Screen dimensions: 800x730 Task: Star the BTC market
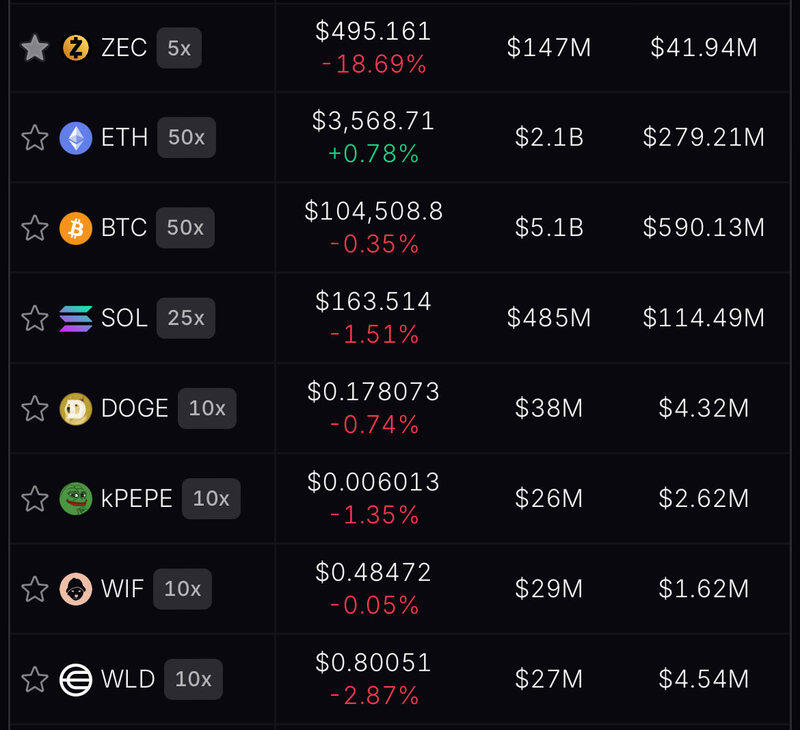point(35,228)
